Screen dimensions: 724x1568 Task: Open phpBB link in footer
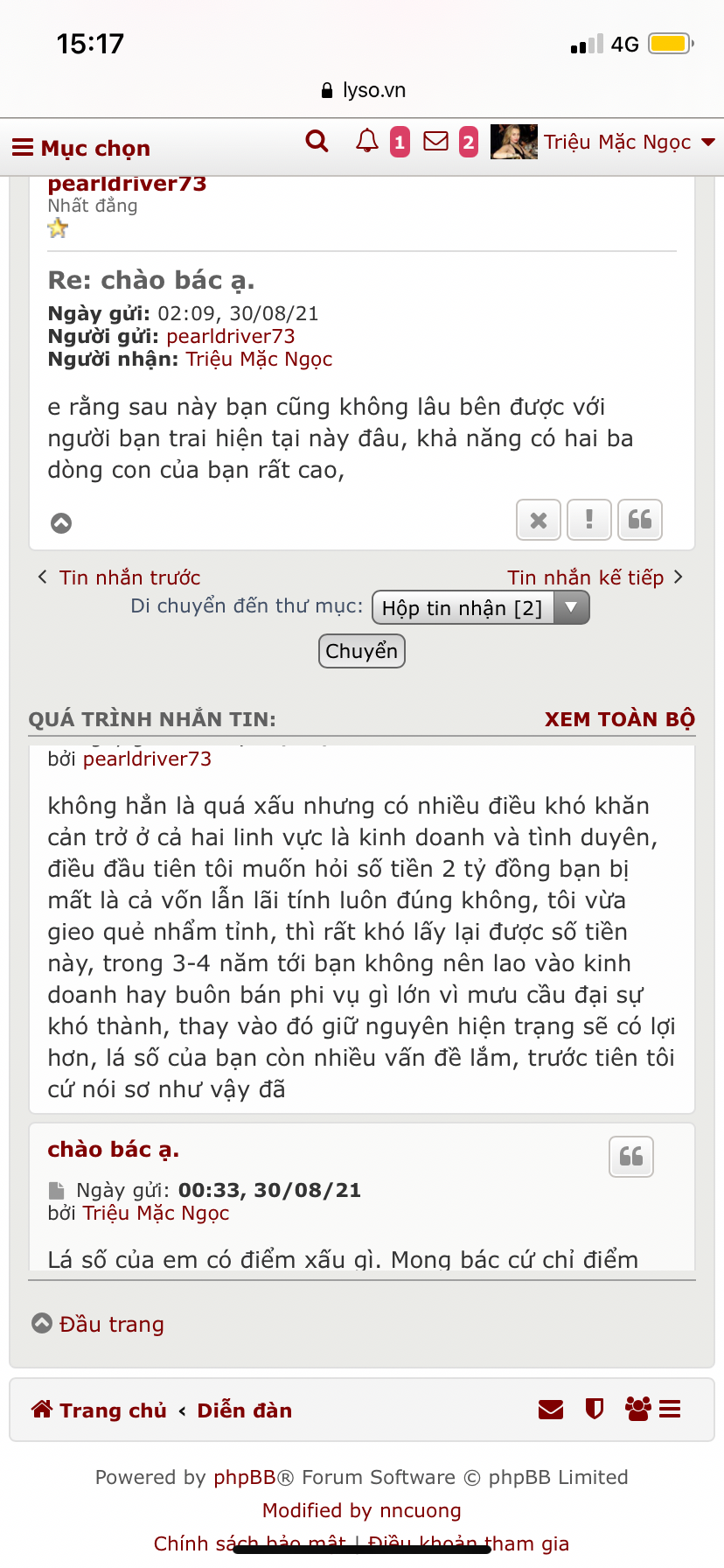(x=245, y=1477)
